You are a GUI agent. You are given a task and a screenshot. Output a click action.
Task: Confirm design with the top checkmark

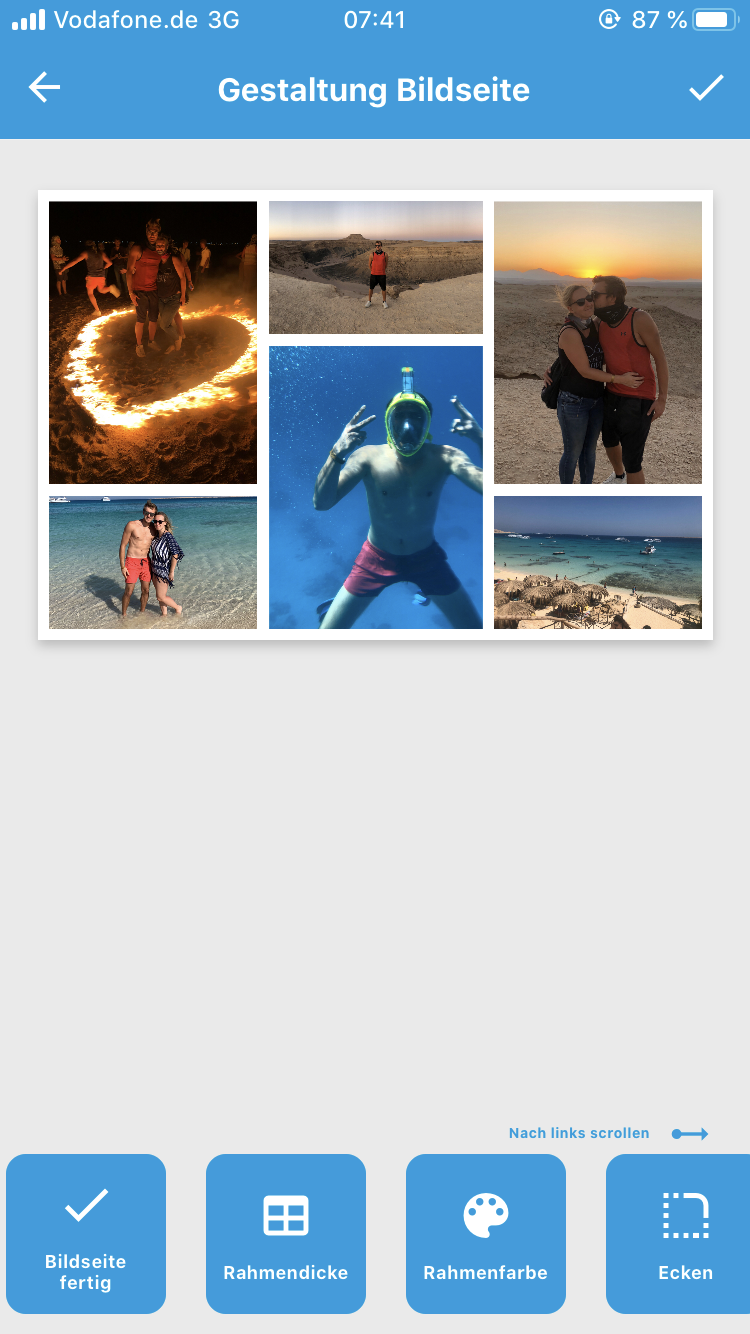pyautogui.click(x=705, y=88)
